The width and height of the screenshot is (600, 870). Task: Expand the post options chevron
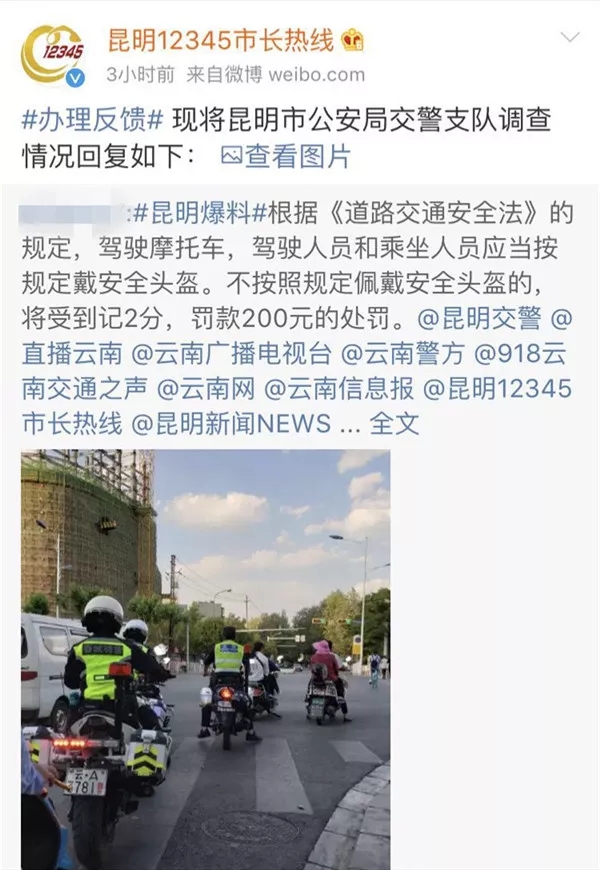[x=570, y=37]
